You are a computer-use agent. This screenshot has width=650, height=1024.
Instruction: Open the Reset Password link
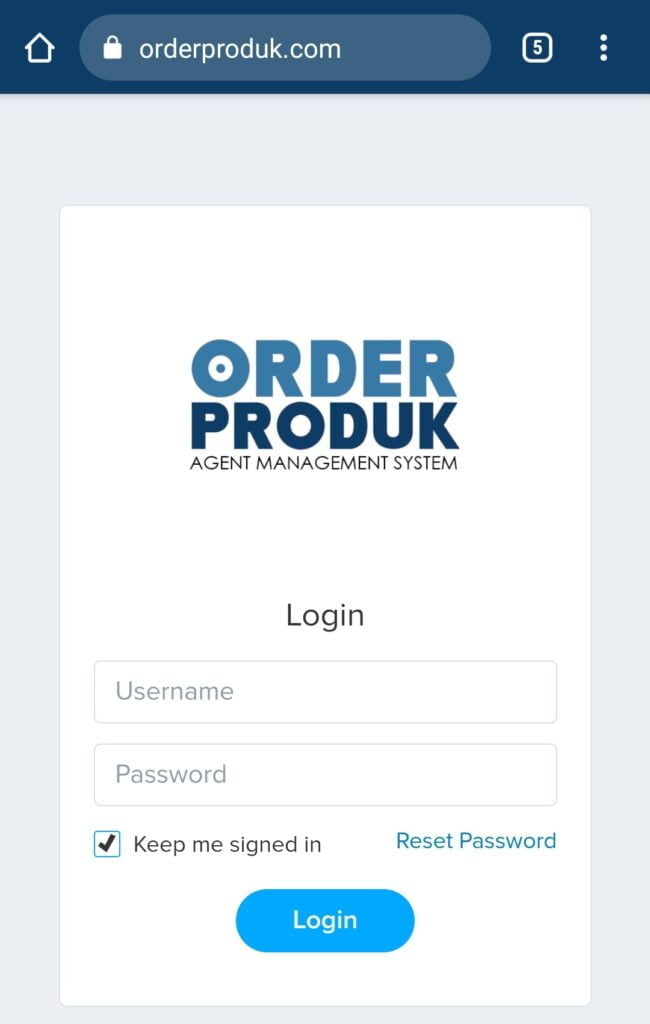pos(476,841)
